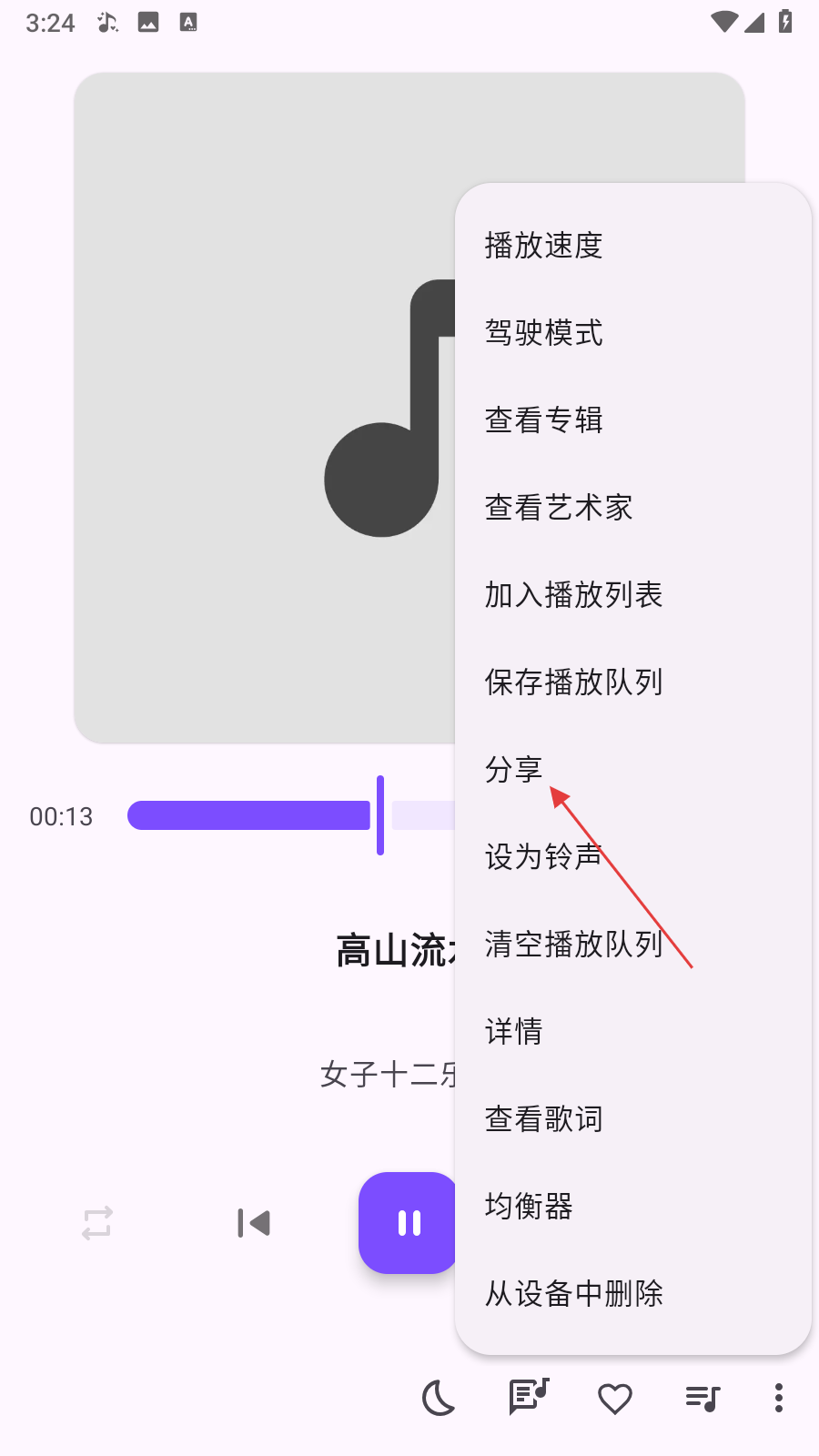The image size is (819, 1456).
Task: Open 驾驶模式 option
Action: click(632, 333)
